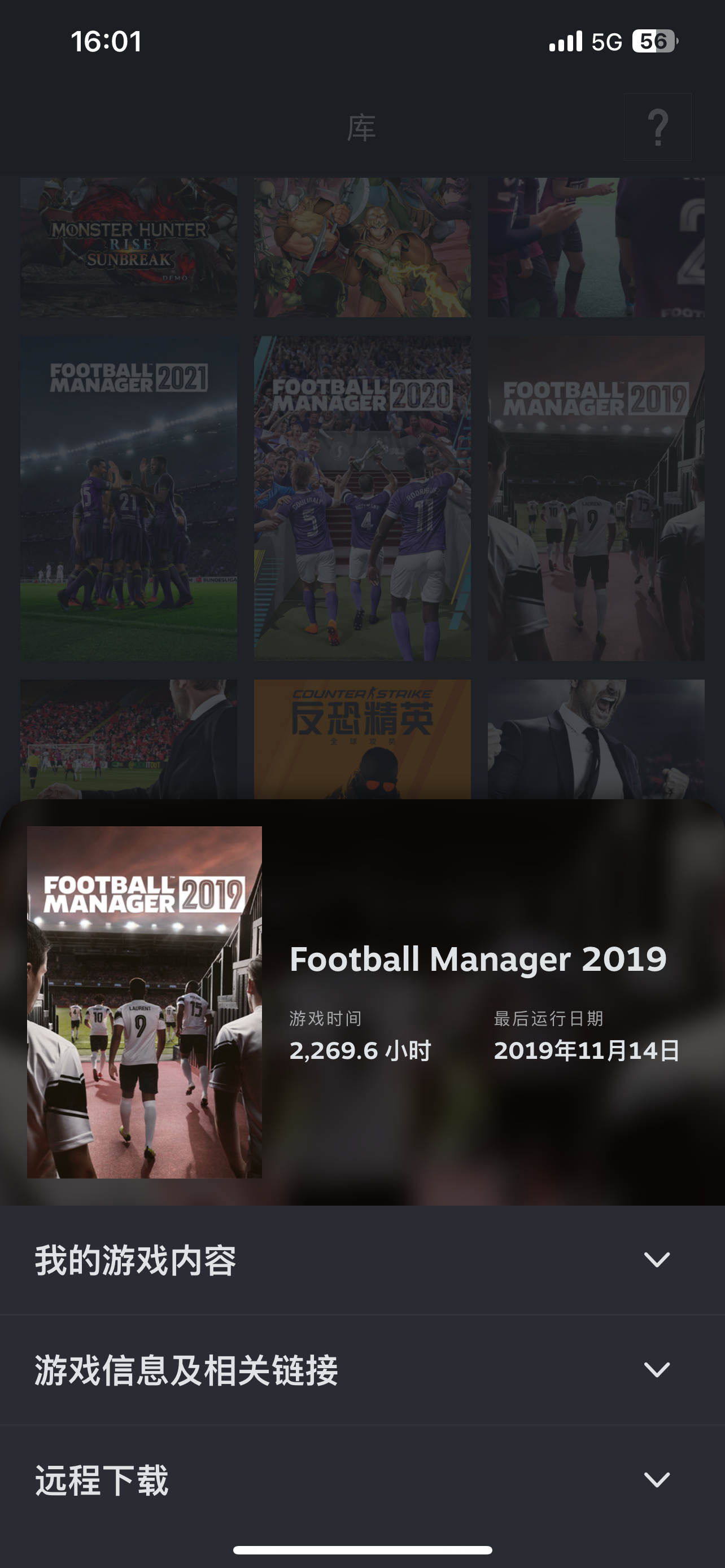Image resolution: width=725 pixels, height=1568 pixels.
Task: Expand the 我的游戏内容 section
Action: [x=361, y=1259]
